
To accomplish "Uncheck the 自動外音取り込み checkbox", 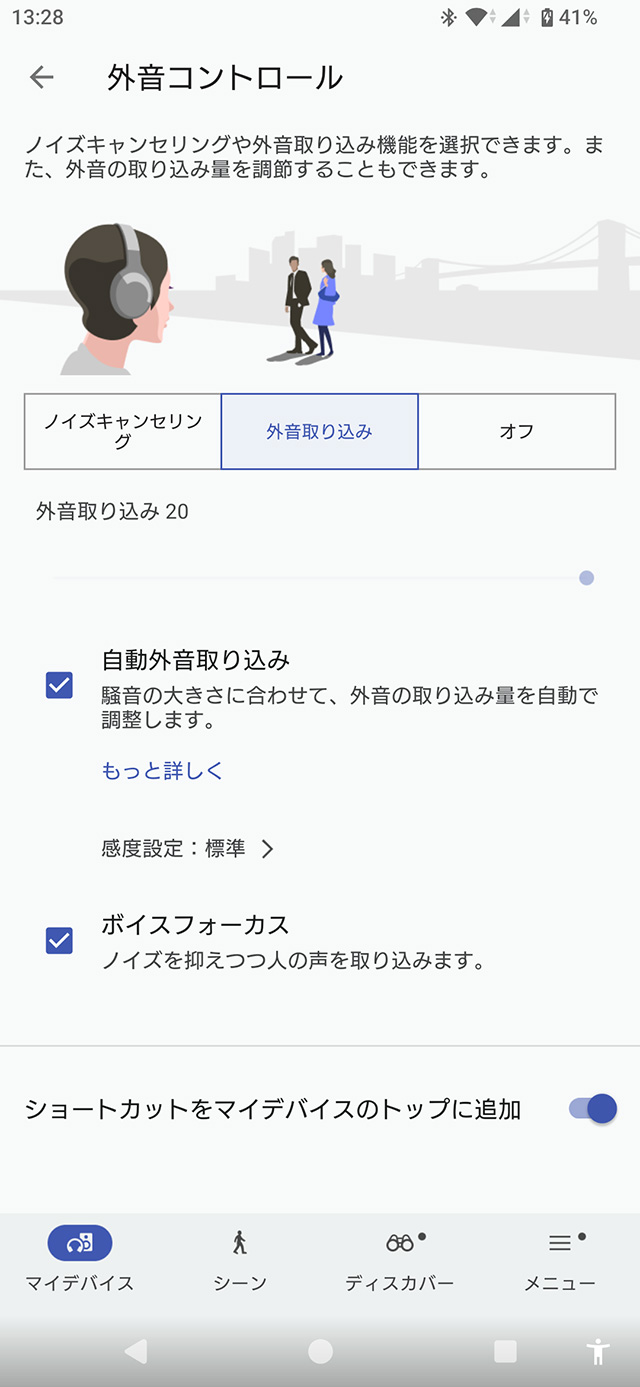I will click(x=59, y=685).
